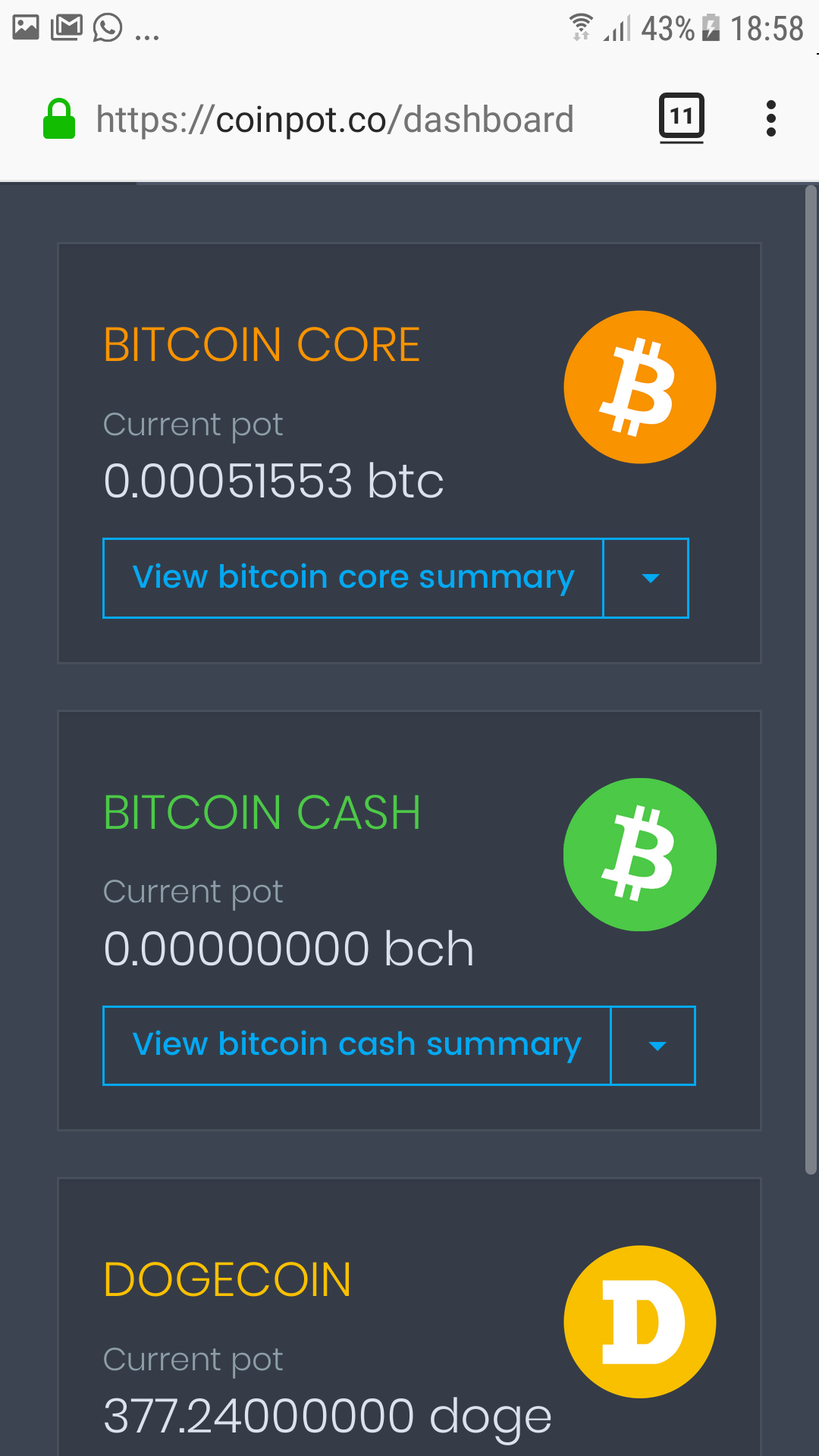View bitcoin core summary

coord(353,578)
